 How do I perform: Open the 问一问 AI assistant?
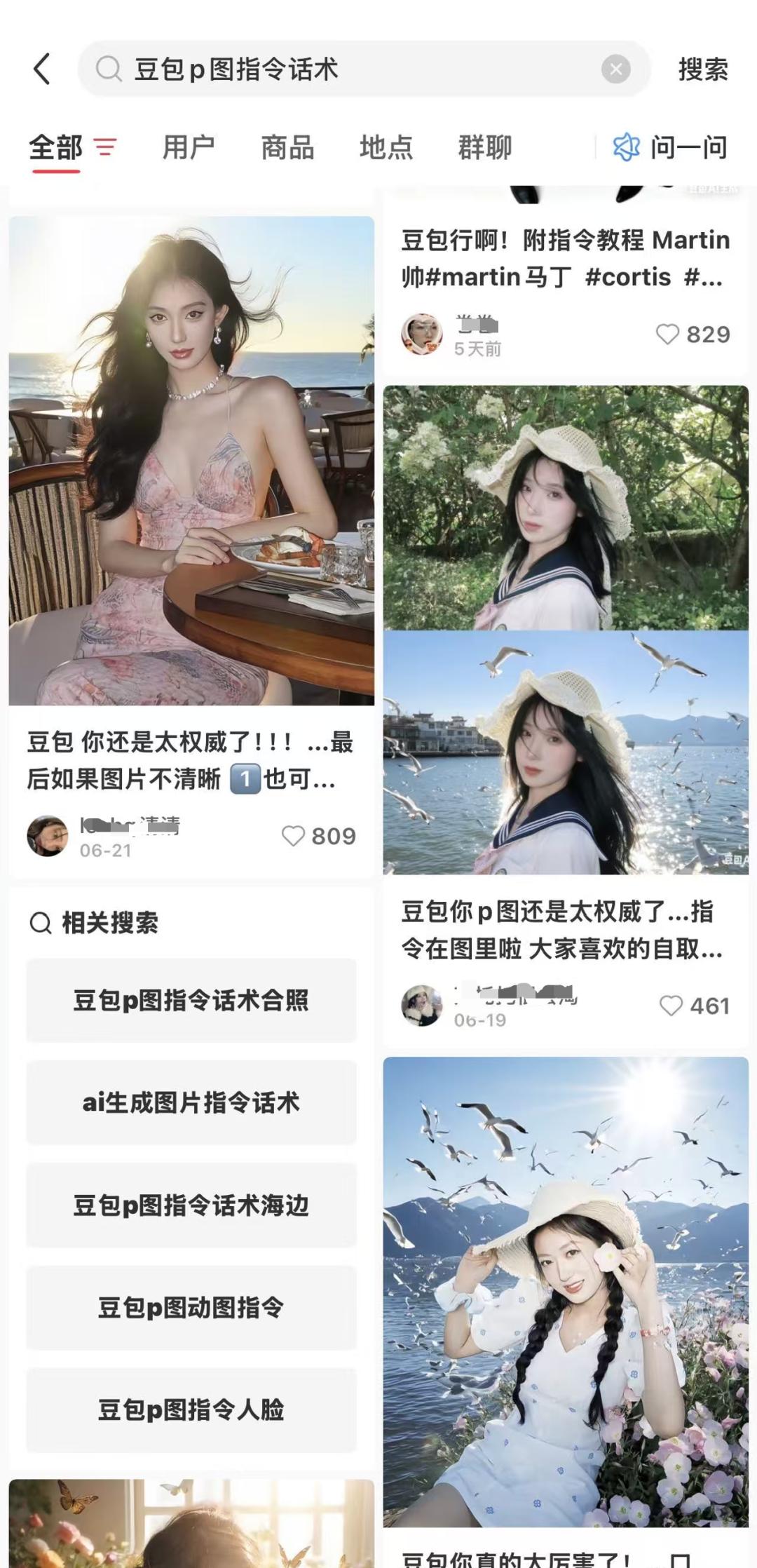(670, 148)
